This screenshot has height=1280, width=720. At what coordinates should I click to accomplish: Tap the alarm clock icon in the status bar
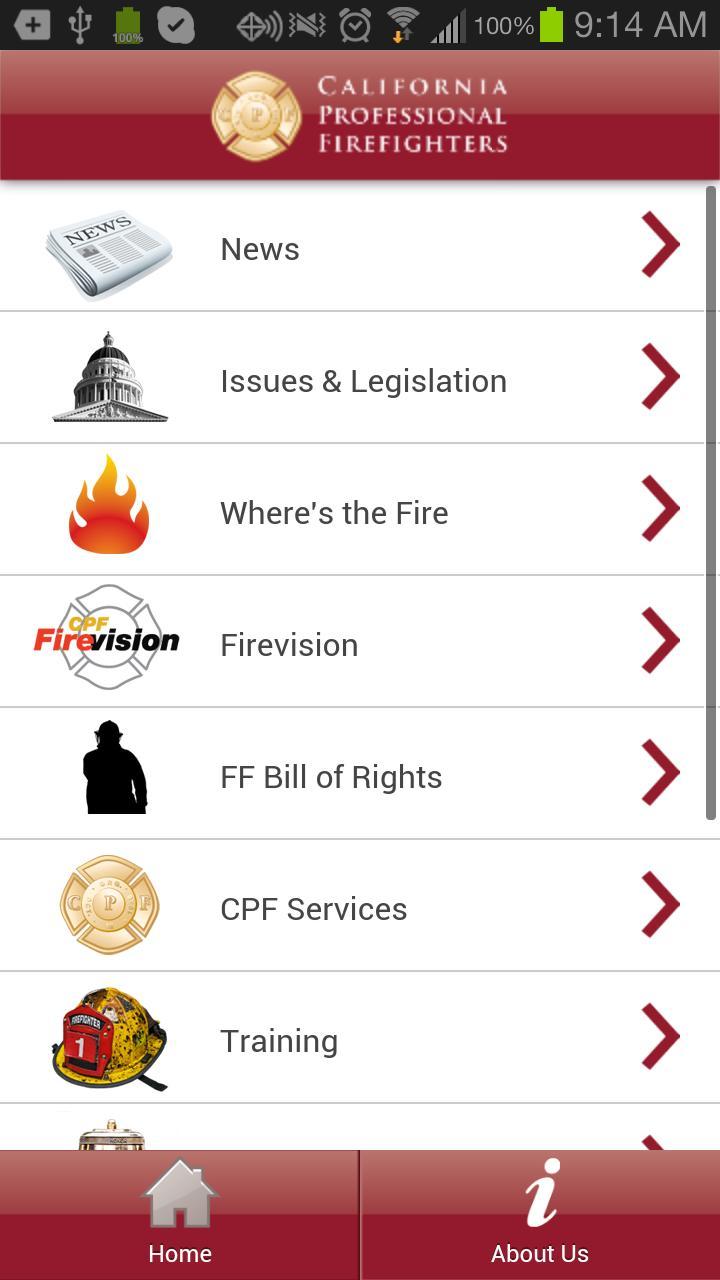tap(352, 22)
